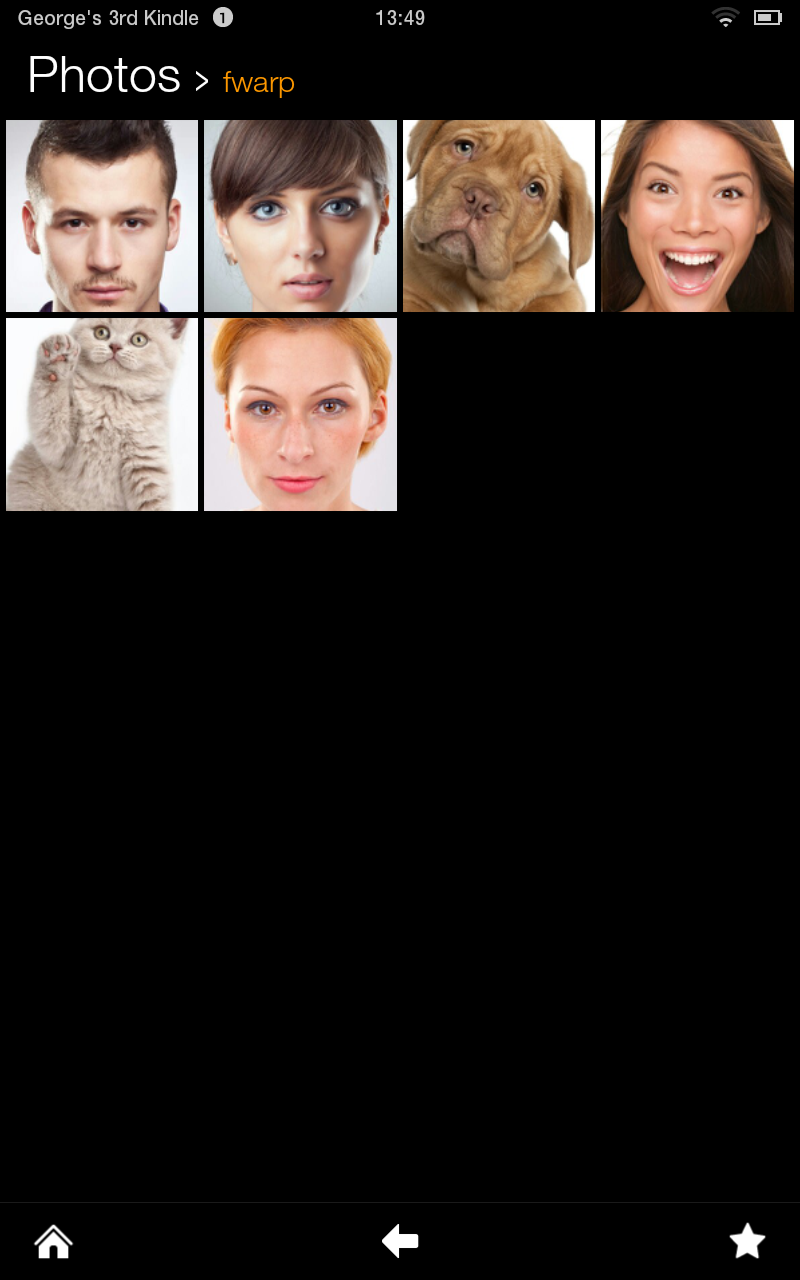Open the kitten raising its paw photo
This screenshot has height=1280, width=800.
(102, 414)
